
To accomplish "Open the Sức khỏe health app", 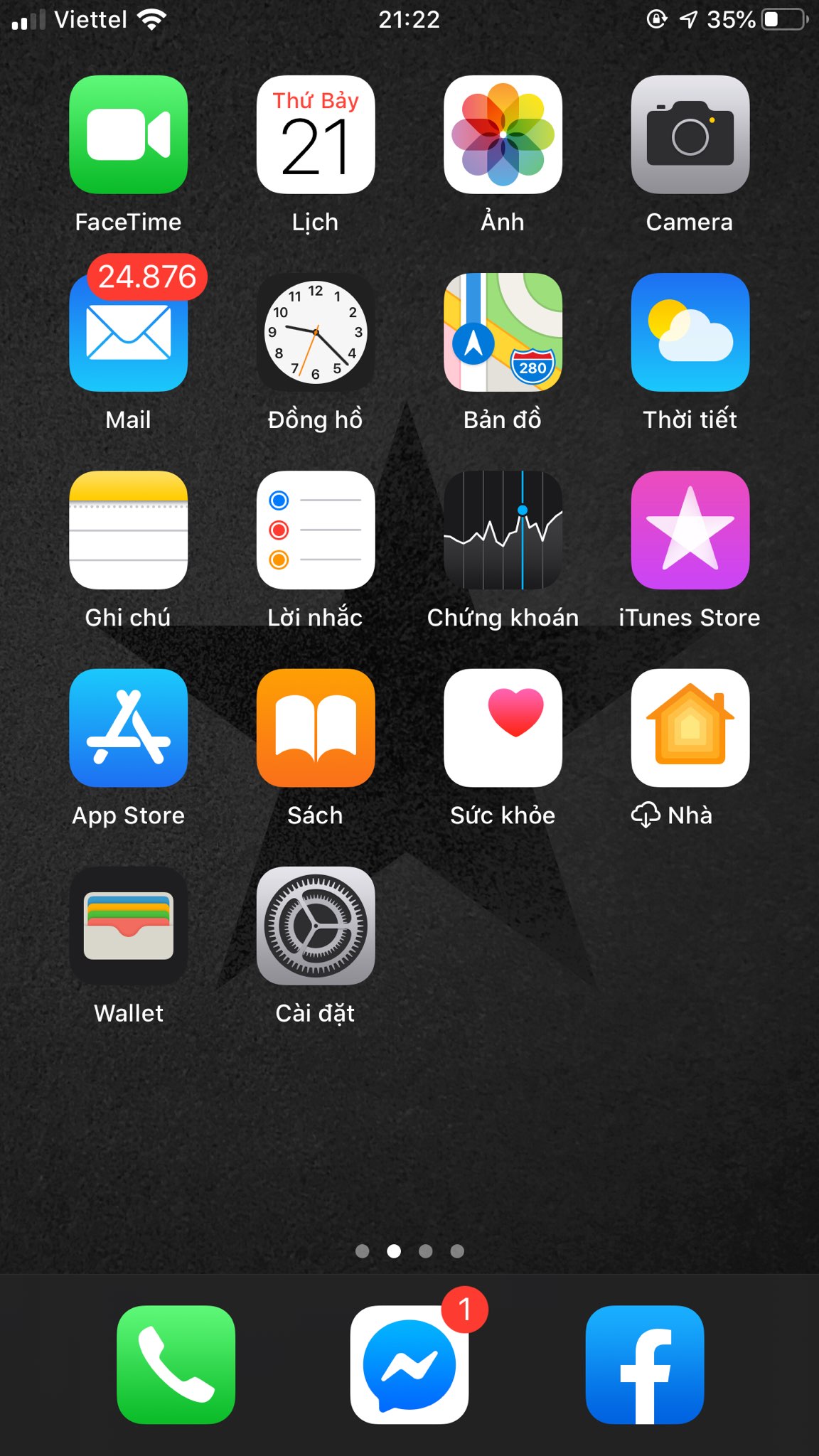I will pyautogui.click(x=503, y=727).
